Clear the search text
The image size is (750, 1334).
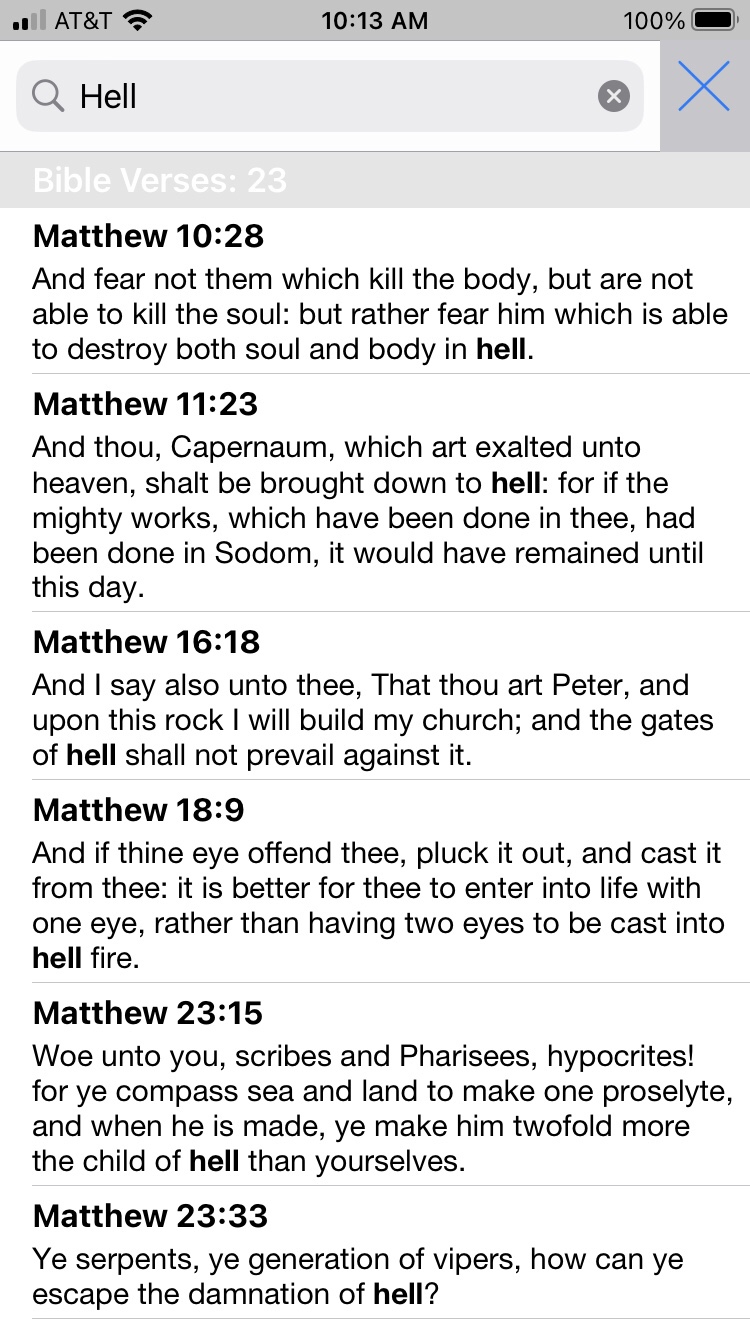click(x=613, y=96)
